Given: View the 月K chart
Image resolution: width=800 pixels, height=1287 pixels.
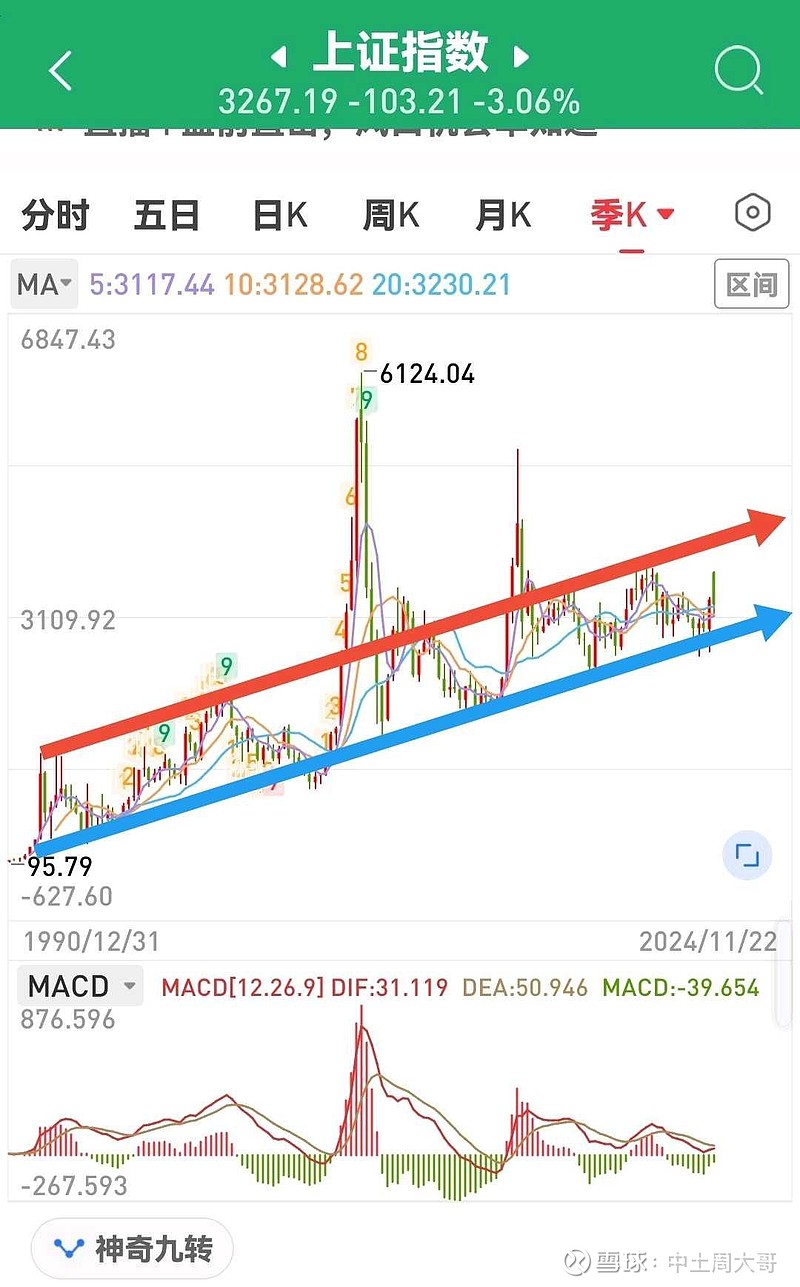Looking at the screenshot, I should (x=504, y=215).
